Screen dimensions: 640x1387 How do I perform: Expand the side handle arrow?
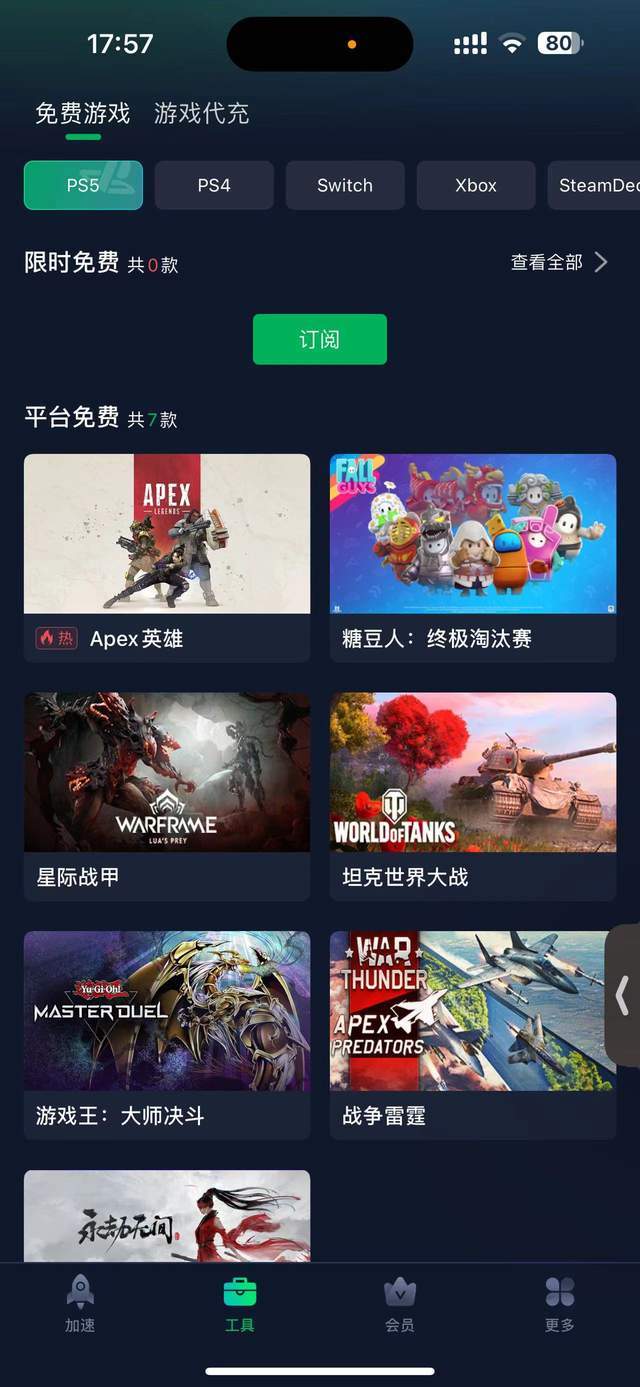click(x=622, y=995)
